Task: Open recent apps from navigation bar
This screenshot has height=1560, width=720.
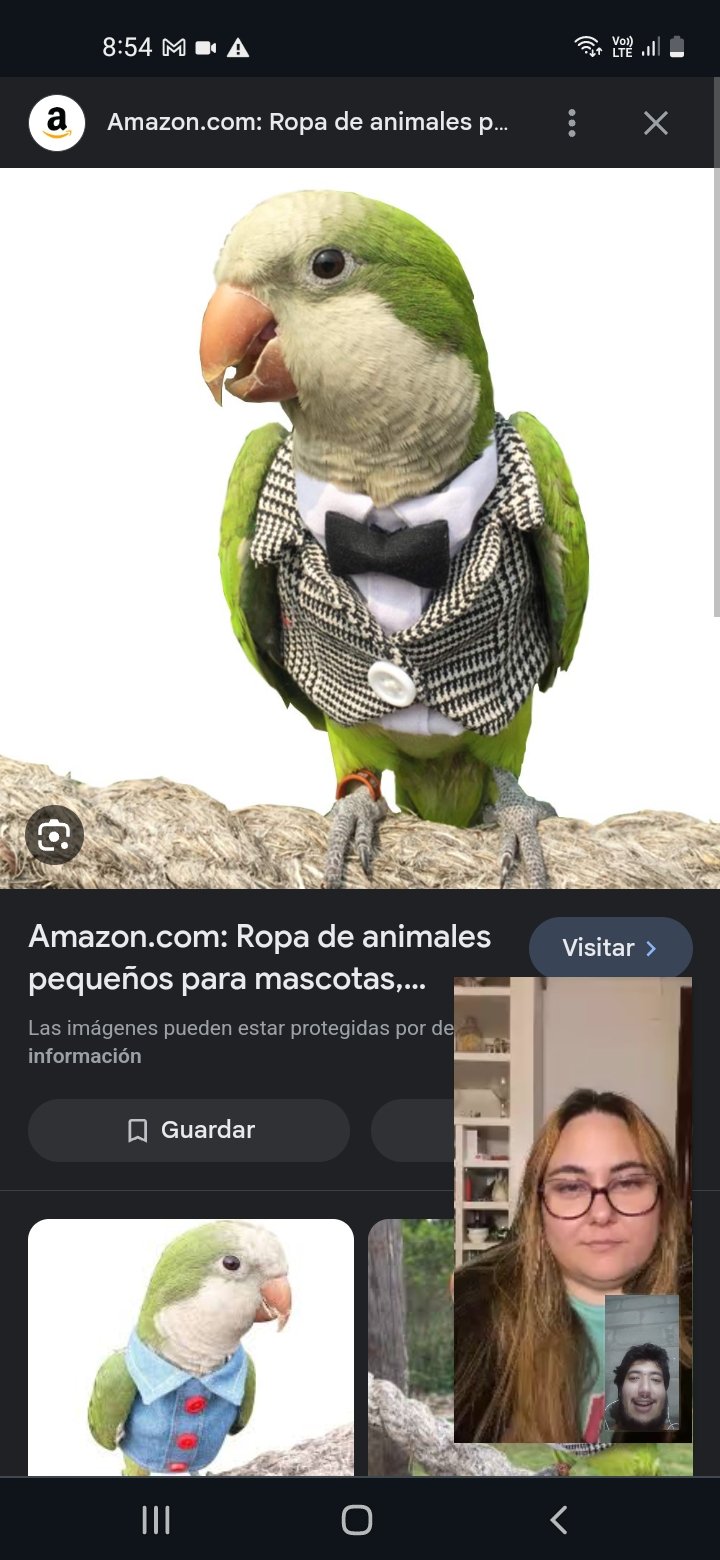Action: [x=156, y=1520]
